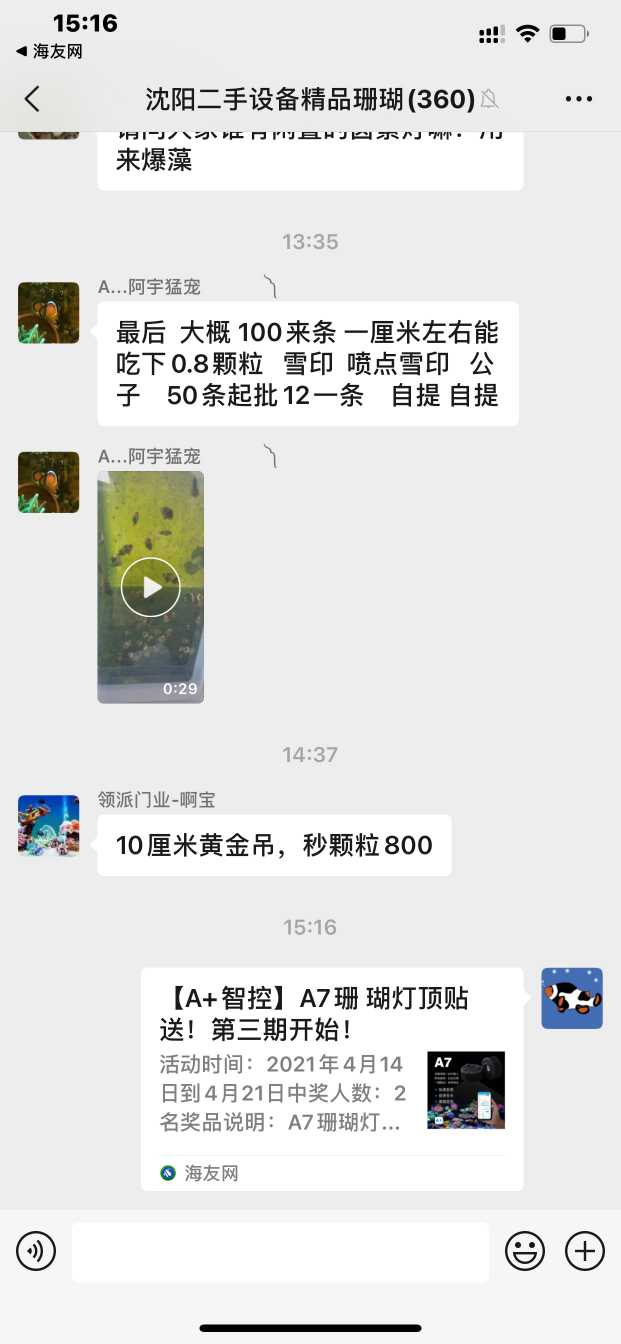The width and height of the screenshot is (621, 1344).
Task: Open the group chat options menu
Action: [579, 98]
